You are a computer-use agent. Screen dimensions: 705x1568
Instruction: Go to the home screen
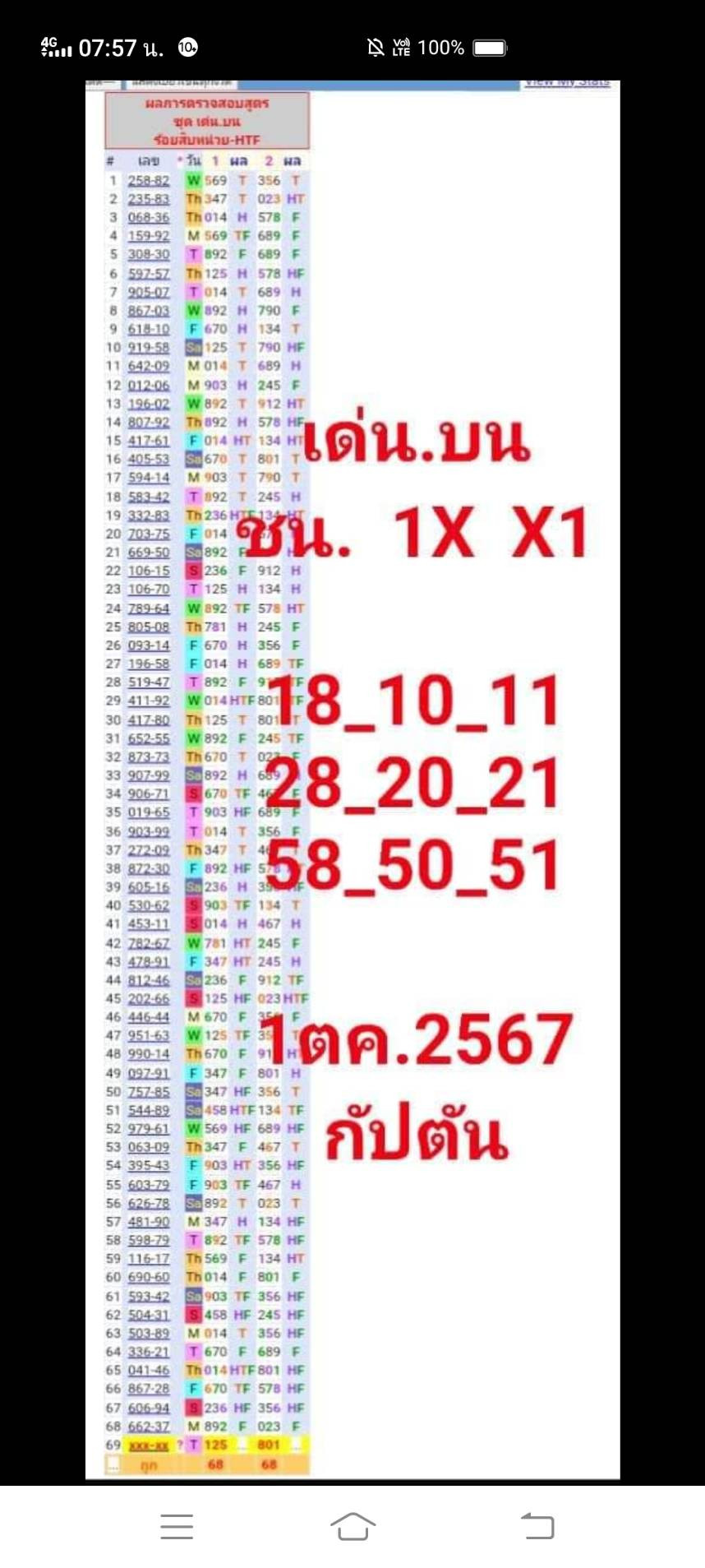[352, 1526]
